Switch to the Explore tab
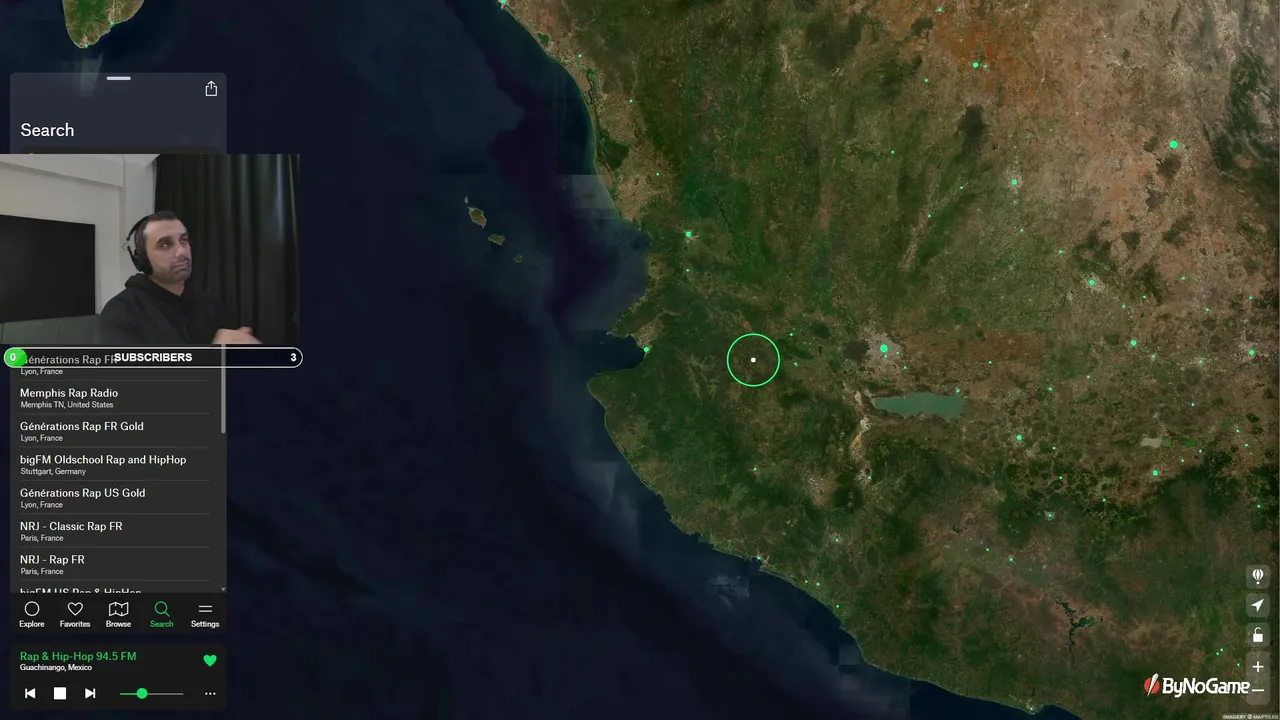The image size is (1280, 720). [x=32, y=614]
